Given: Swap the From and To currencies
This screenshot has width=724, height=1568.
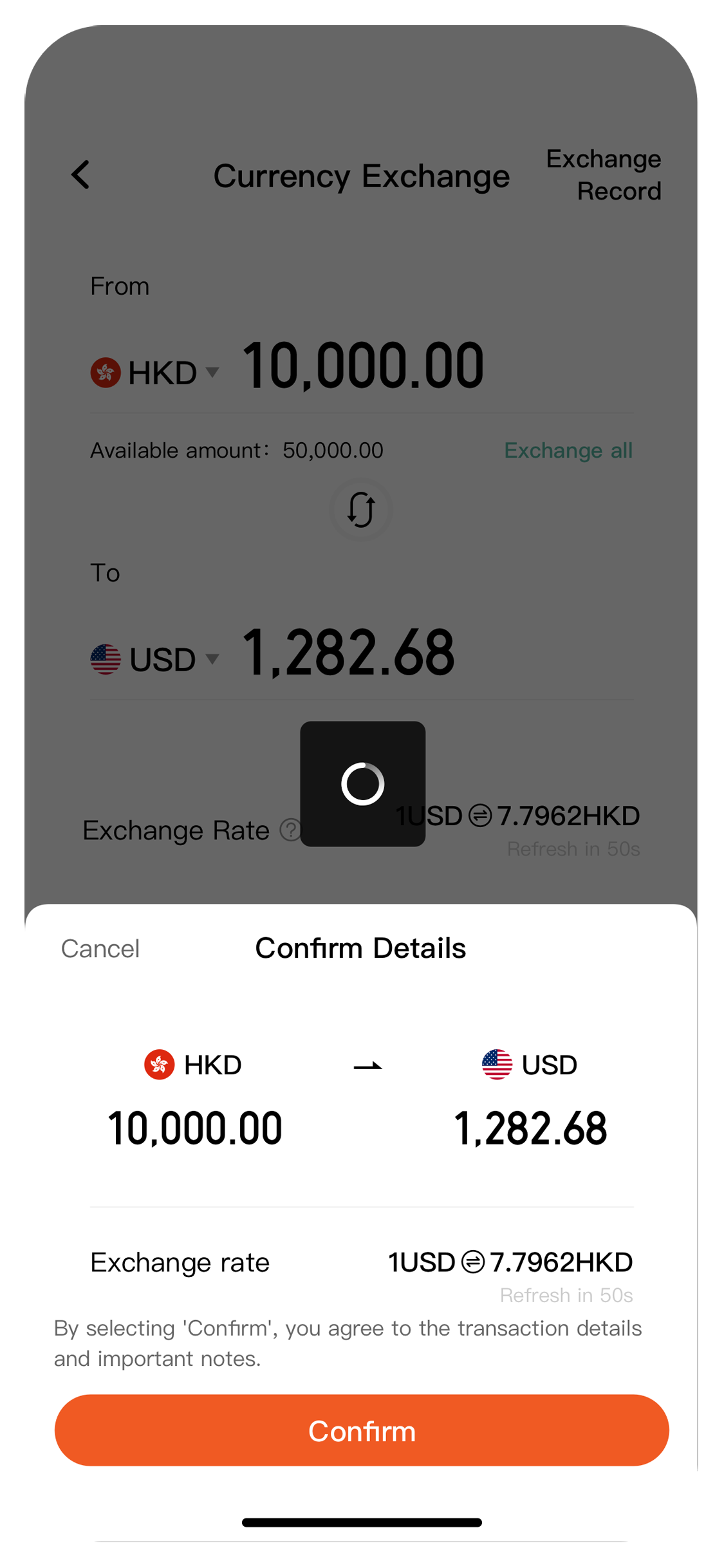Looking at the screenshot, I should click(361, 510).
